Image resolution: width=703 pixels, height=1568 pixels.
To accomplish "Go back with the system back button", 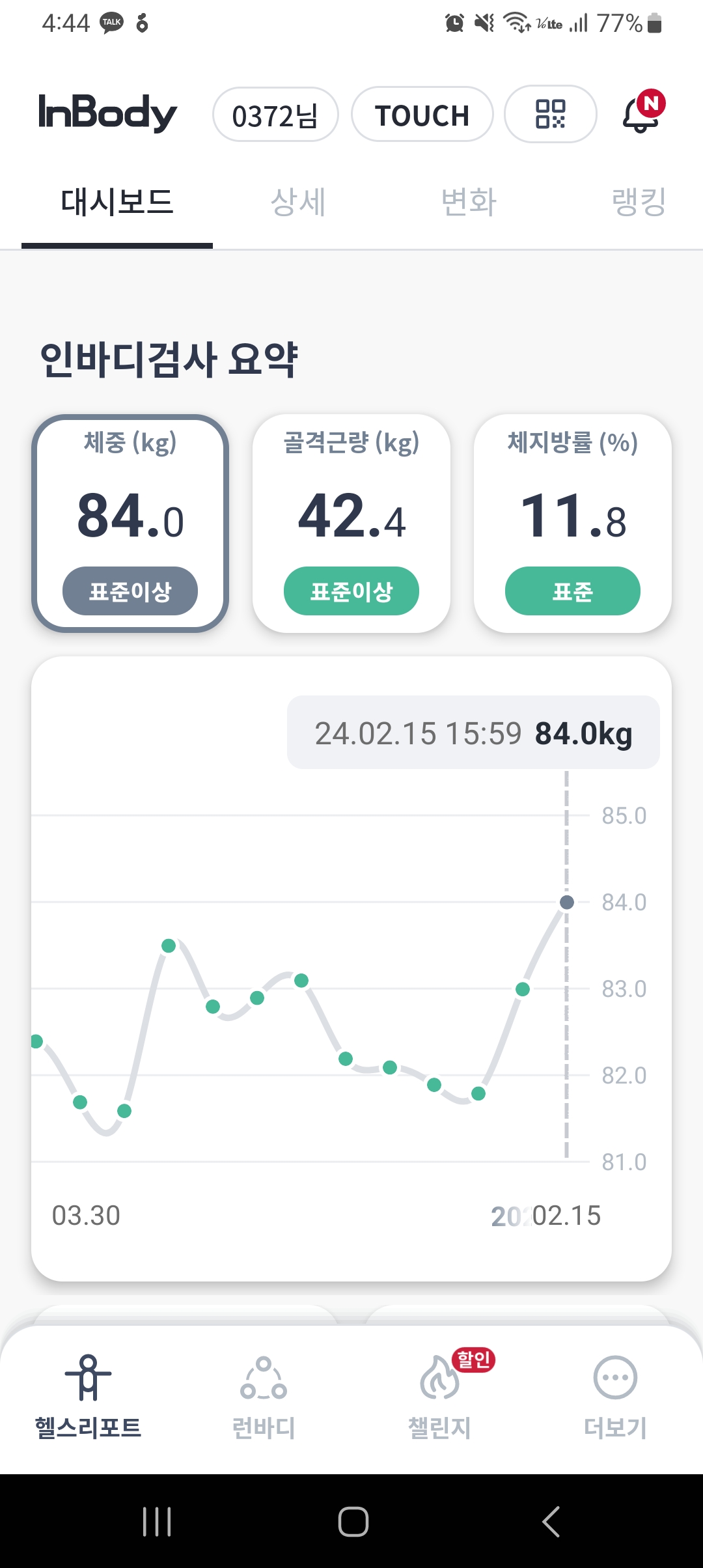I will (x=551, y=1522).
